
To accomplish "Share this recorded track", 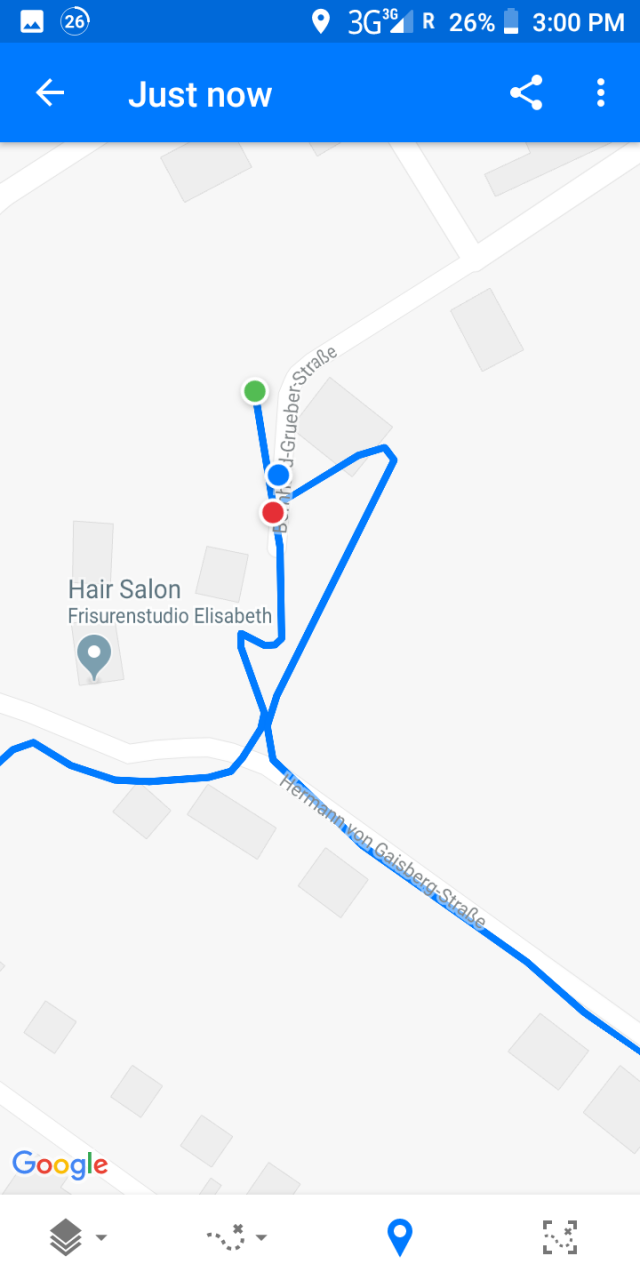I will (x=526, y=93).
